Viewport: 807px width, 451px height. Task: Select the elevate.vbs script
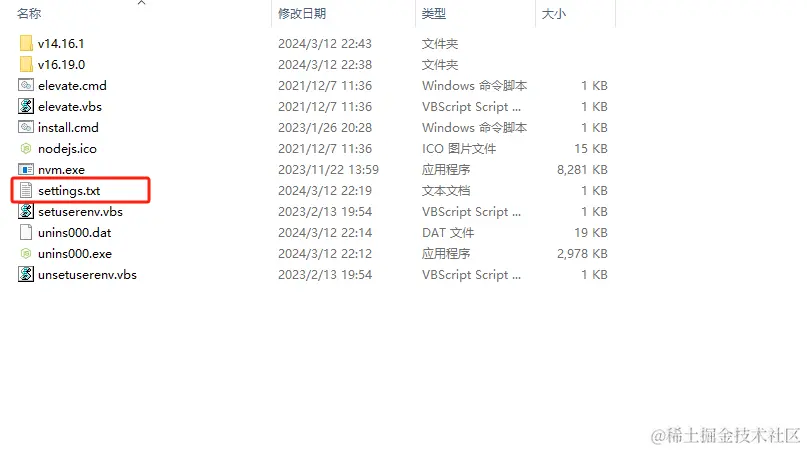coord(70,107)
